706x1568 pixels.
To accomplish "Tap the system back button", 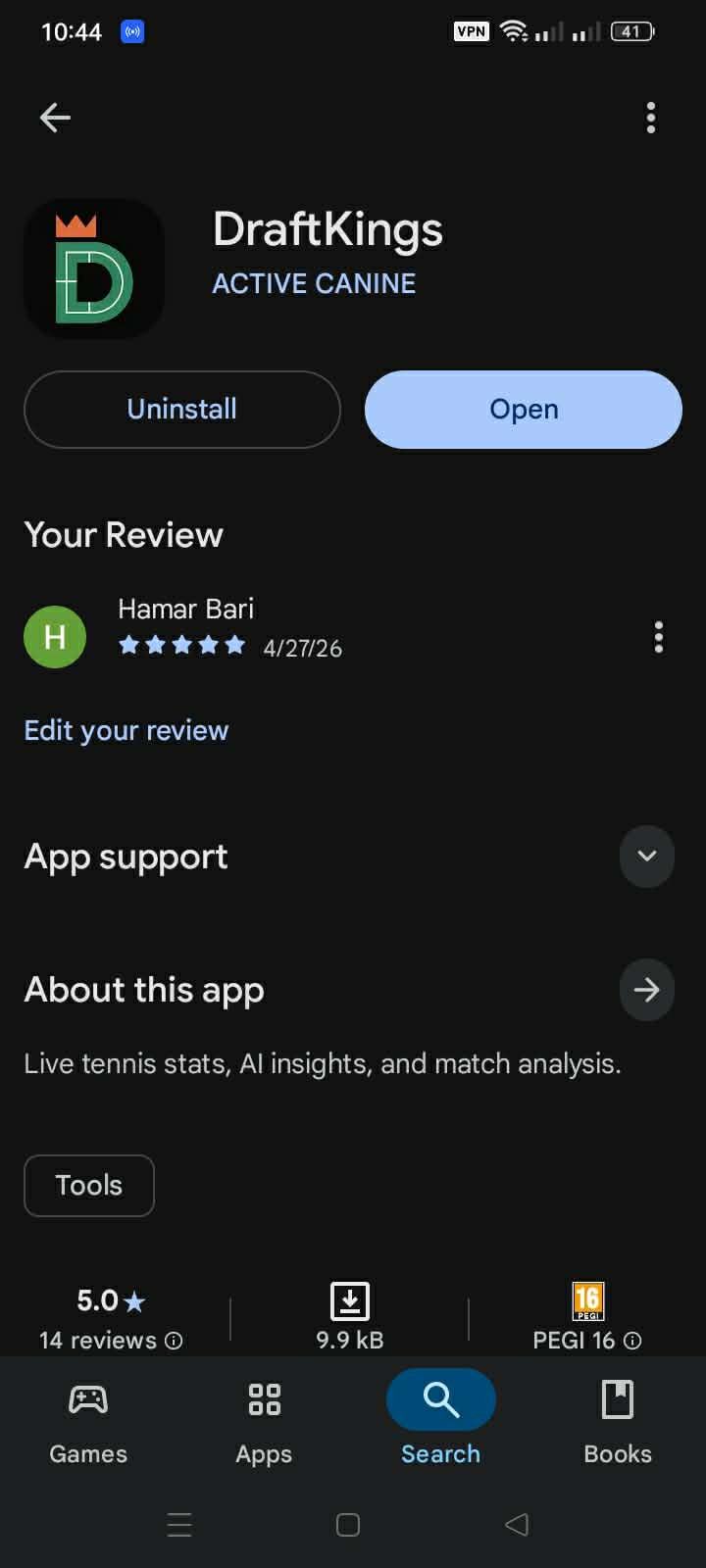I will pyautogui.click(x=517, y=1525).
